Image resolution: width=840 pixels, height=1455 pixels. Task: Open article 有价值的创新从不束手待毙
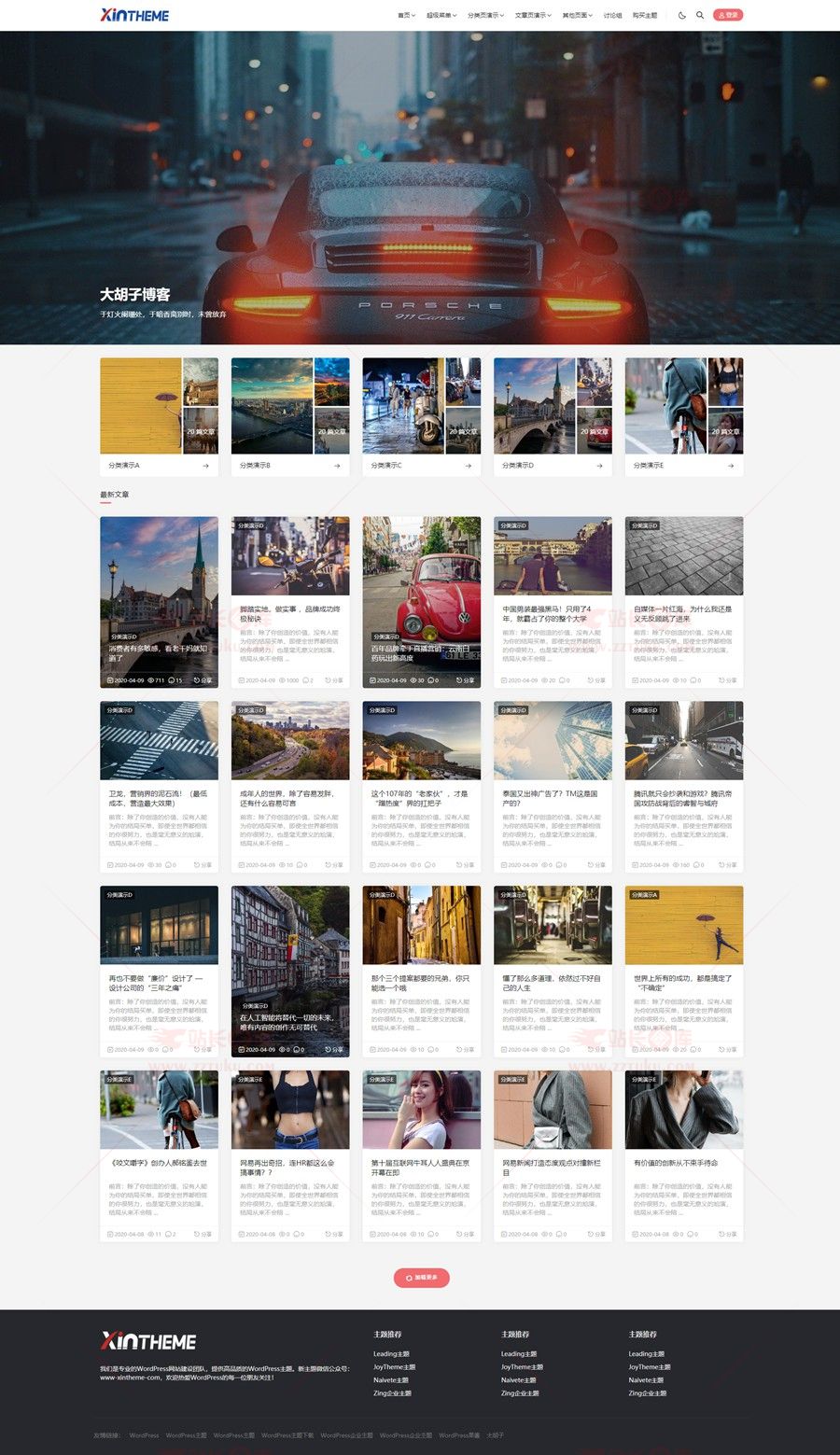point(676,1163)
